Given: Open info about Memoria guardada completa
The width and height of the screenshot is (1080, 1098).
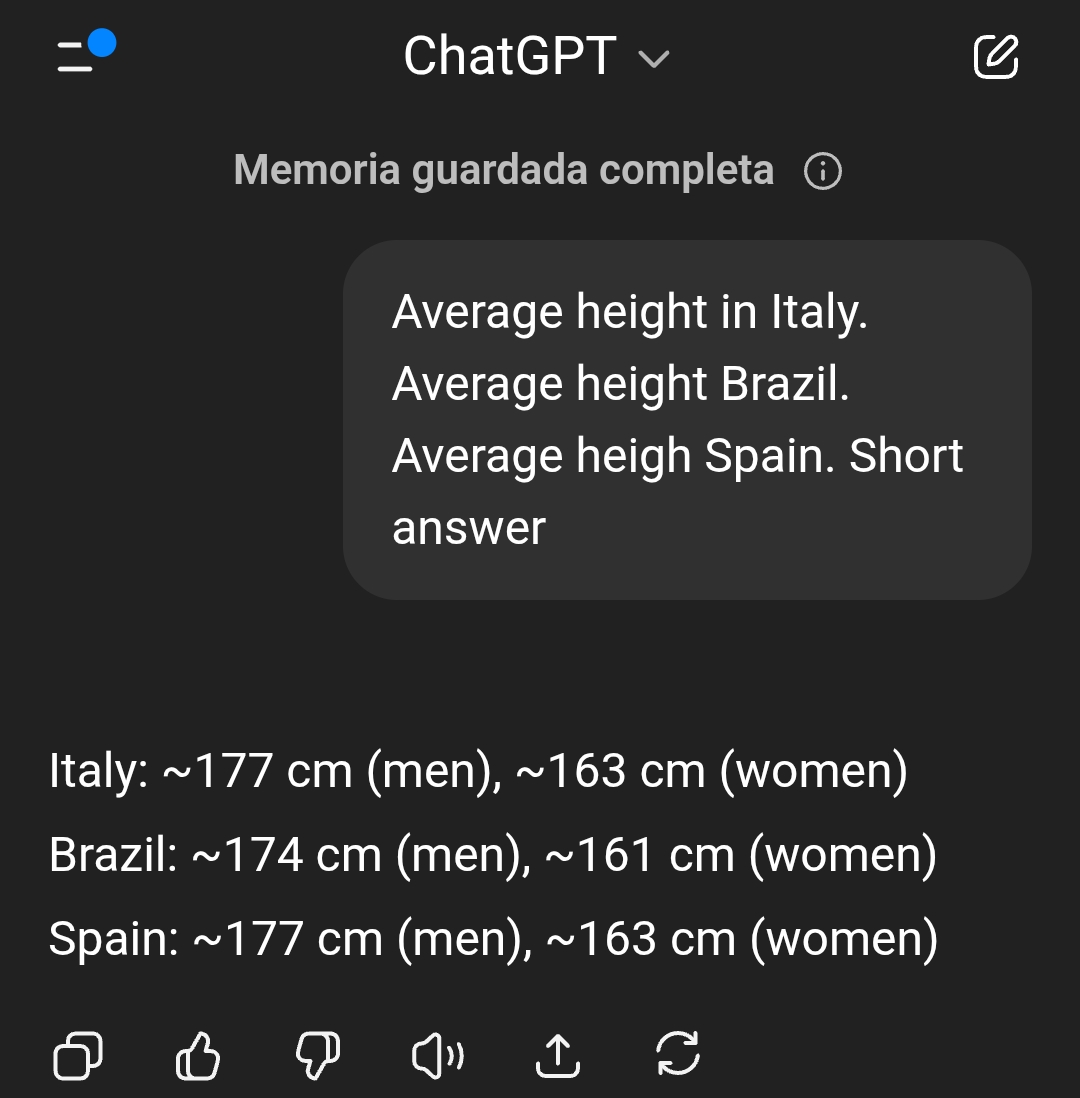Looking at the screenshot, I should (x=823, y=172).
